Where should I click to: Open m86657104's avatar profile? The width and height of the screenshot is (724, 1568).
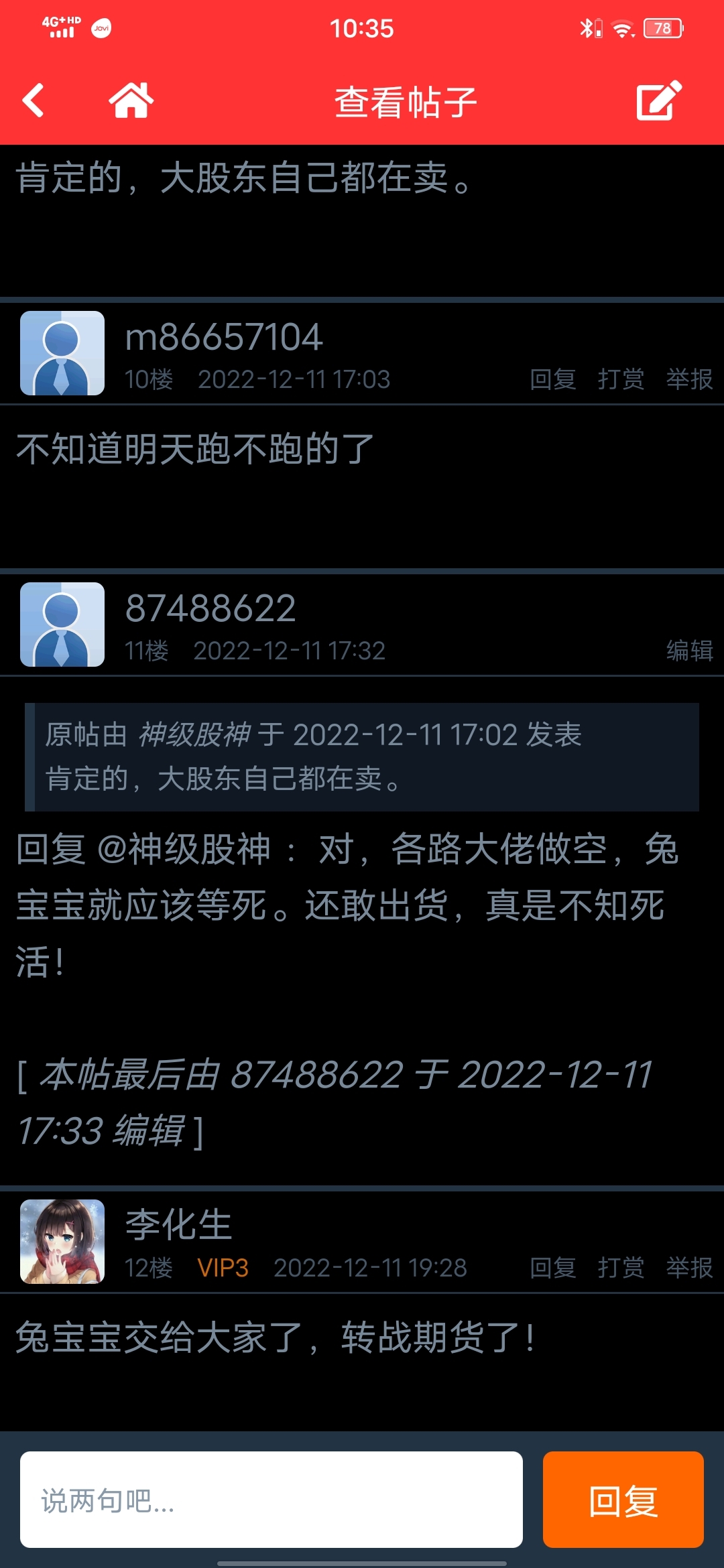pos(62,353)
